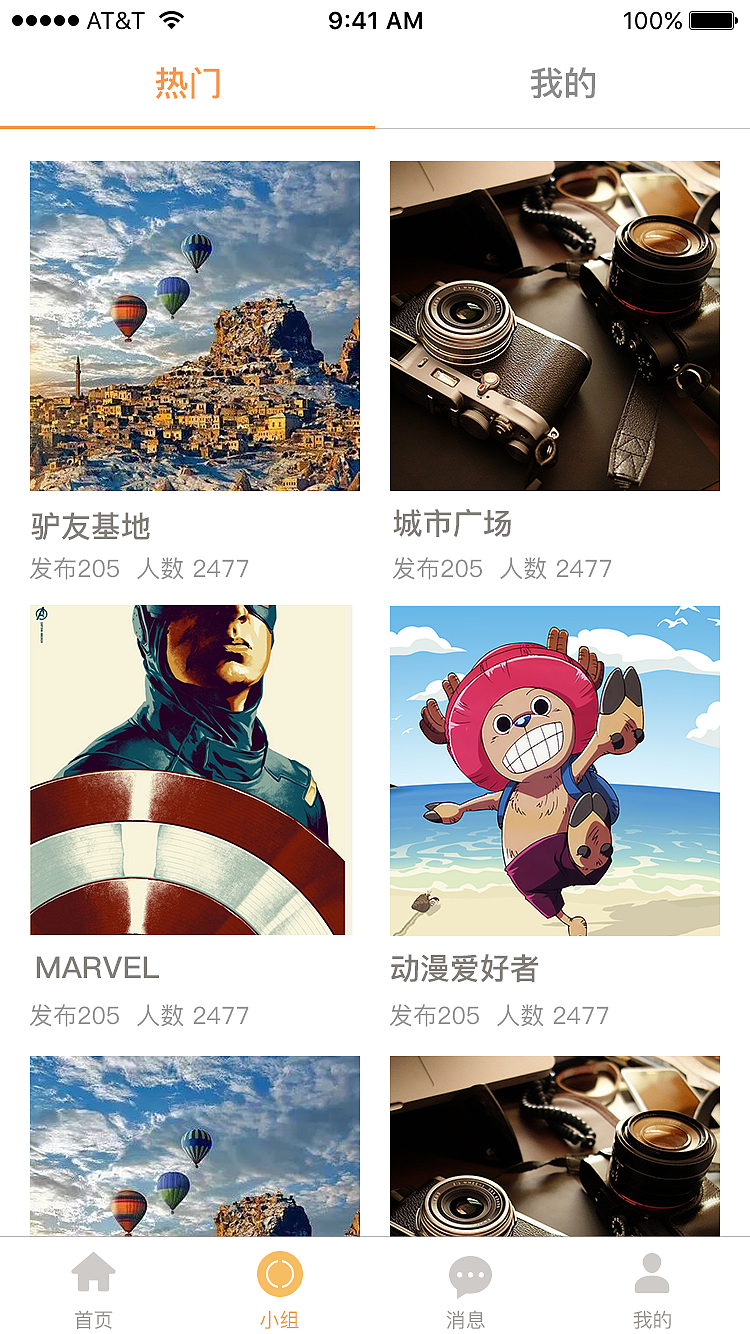The height and width of the screenshot is (1334, 750).
Task: Tap the 9:41 AM clock in status bar
Action: pos(375,20)
